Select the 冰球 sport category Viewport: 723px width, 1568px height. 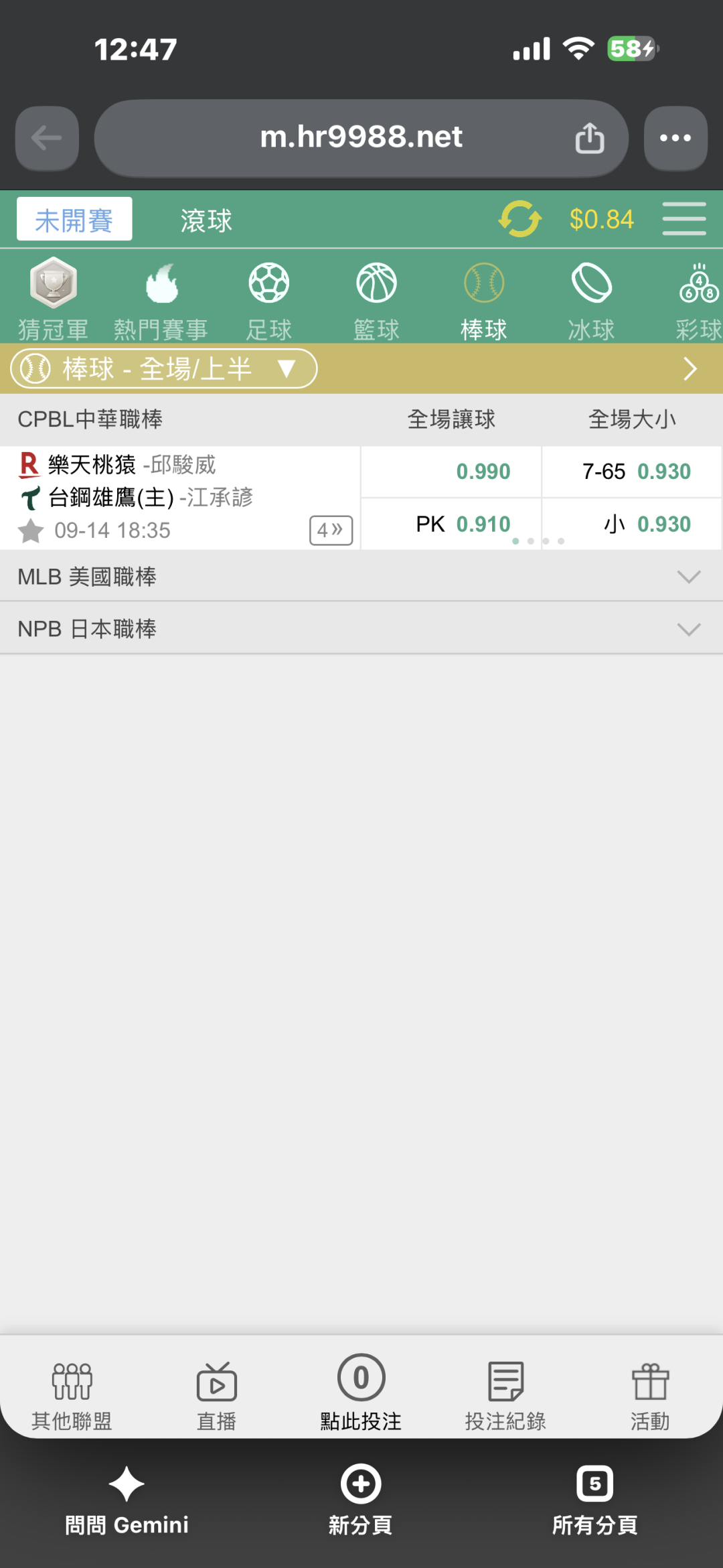pyautogui.click(x=591, y=299)
